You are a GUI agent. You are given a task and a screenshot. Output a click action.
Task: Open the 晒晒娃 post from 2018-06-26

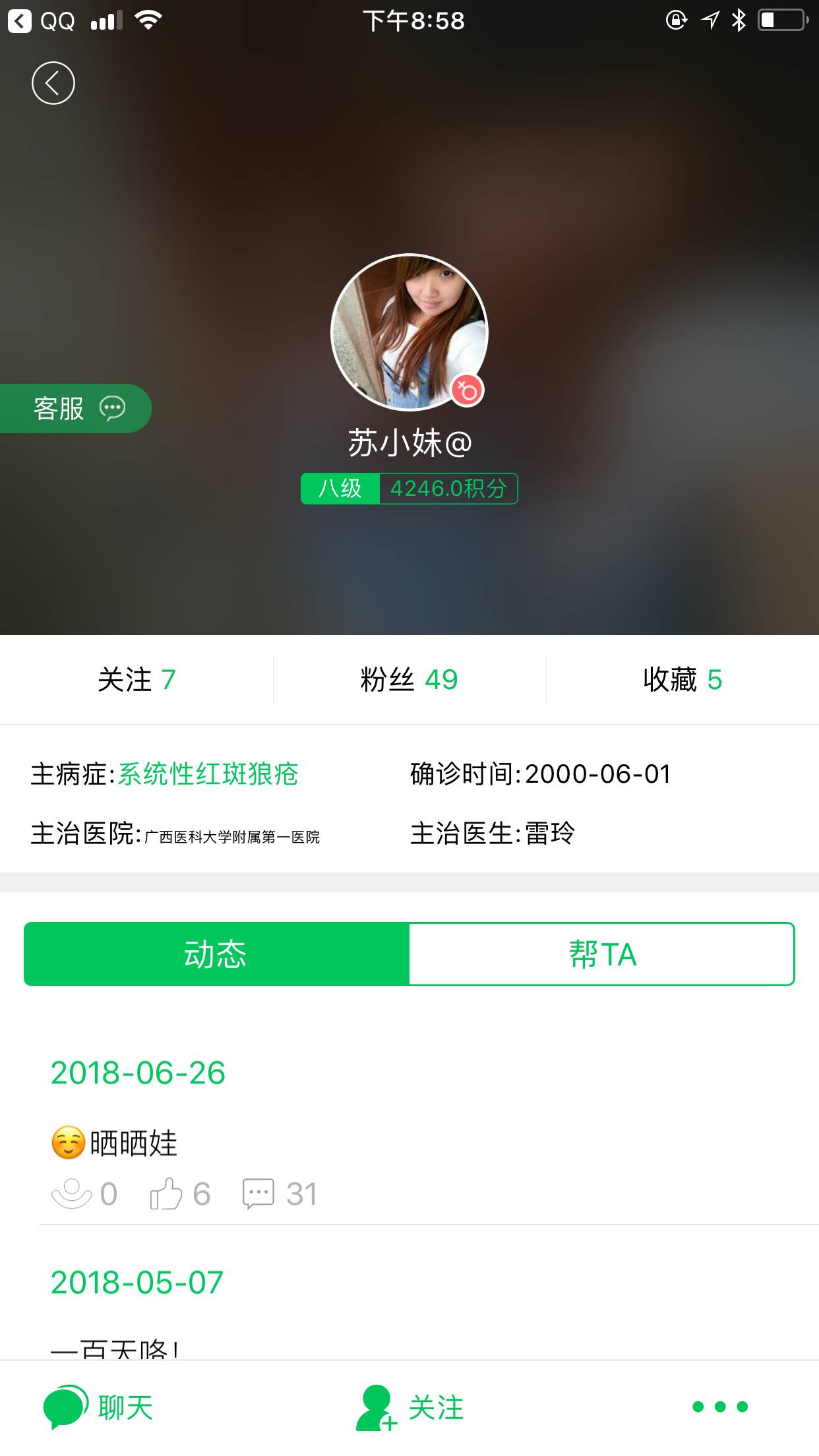click(134, 1143)
